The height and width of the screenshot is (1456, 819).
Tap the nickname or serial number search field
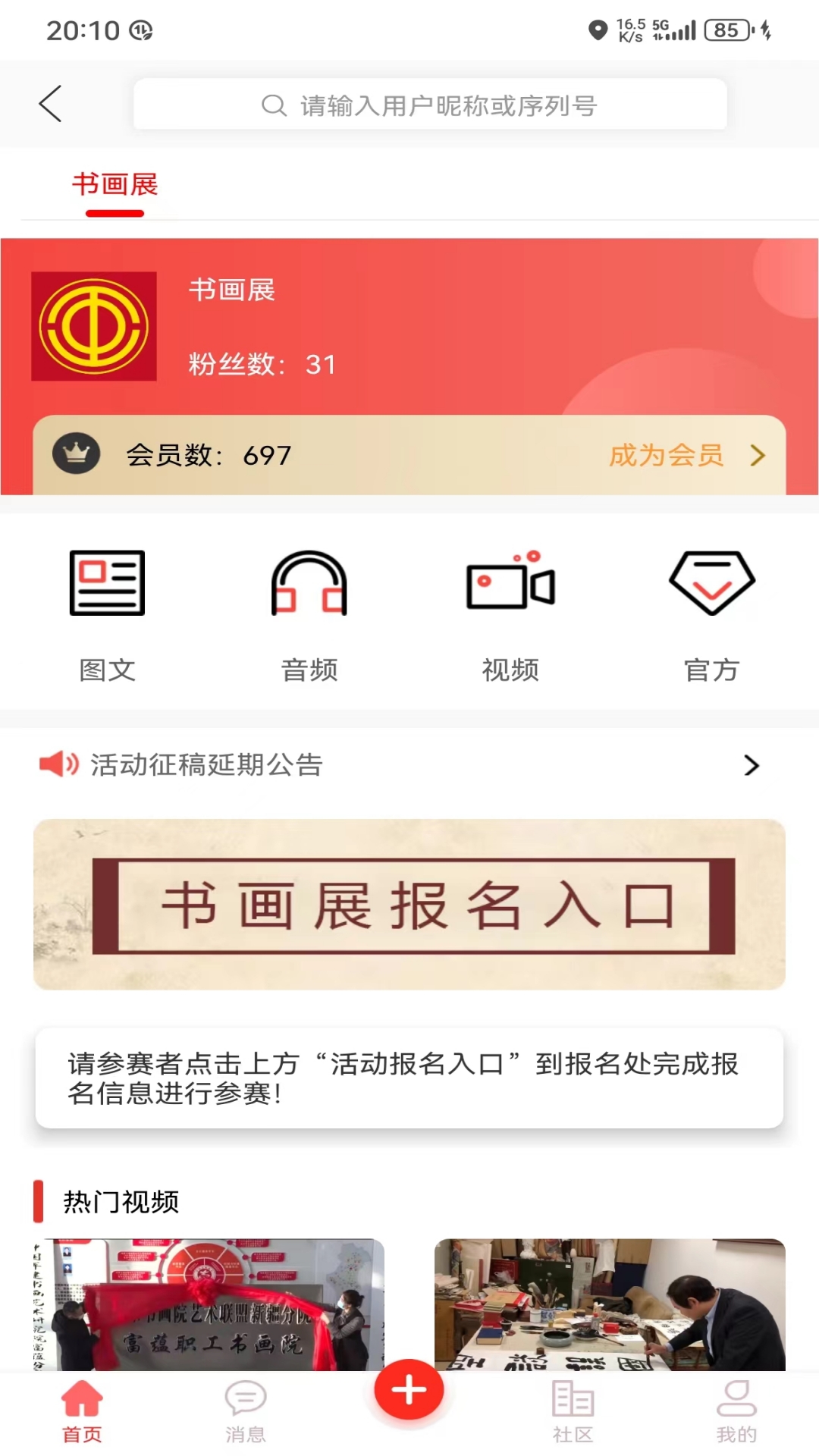430,105
